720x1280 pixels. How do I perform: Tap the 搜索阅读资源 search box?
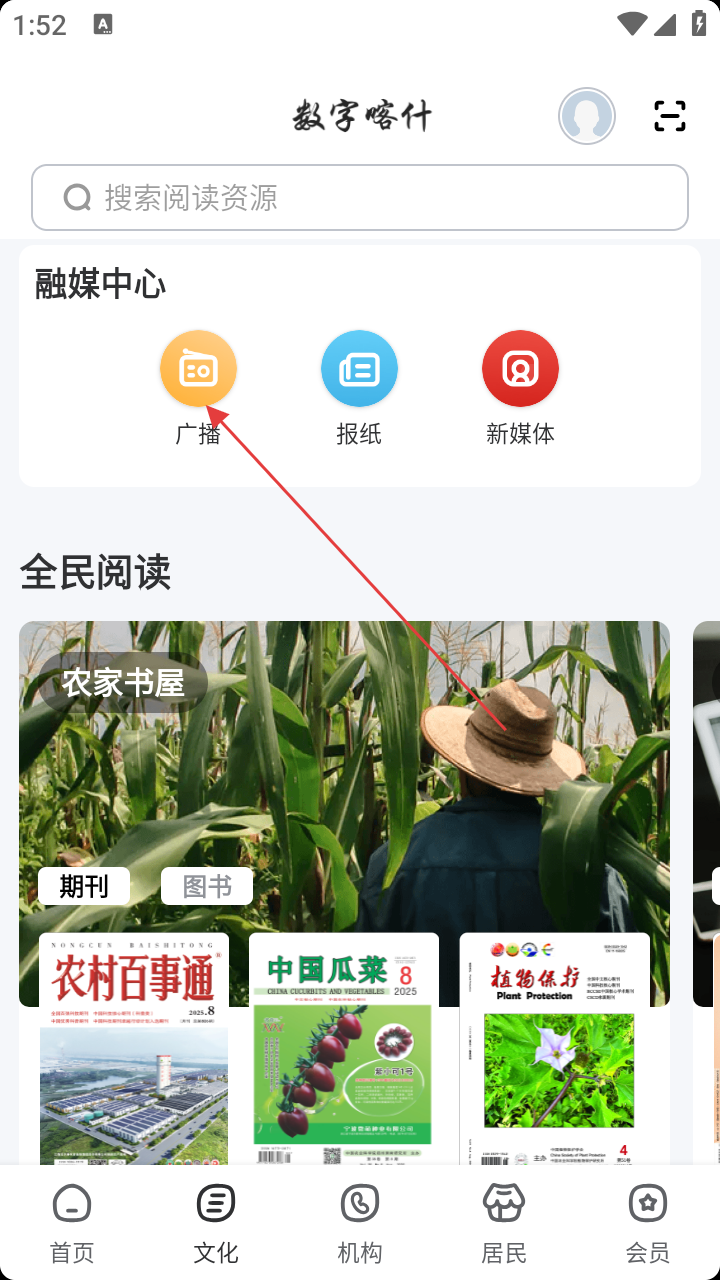(x=360, y=198)
